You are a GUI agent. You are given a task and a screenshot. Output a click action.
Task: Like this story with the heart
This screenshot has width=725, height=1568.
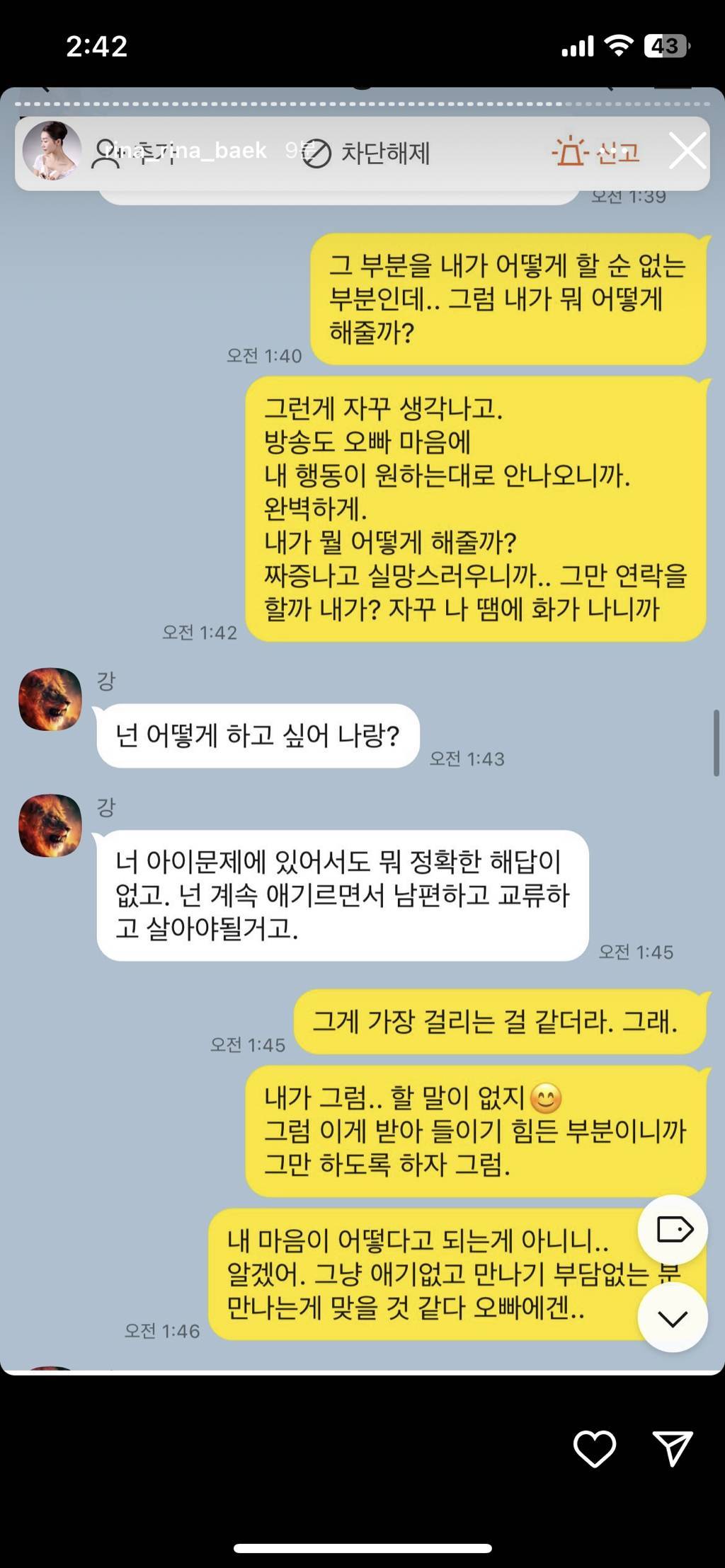point(594,1449)
